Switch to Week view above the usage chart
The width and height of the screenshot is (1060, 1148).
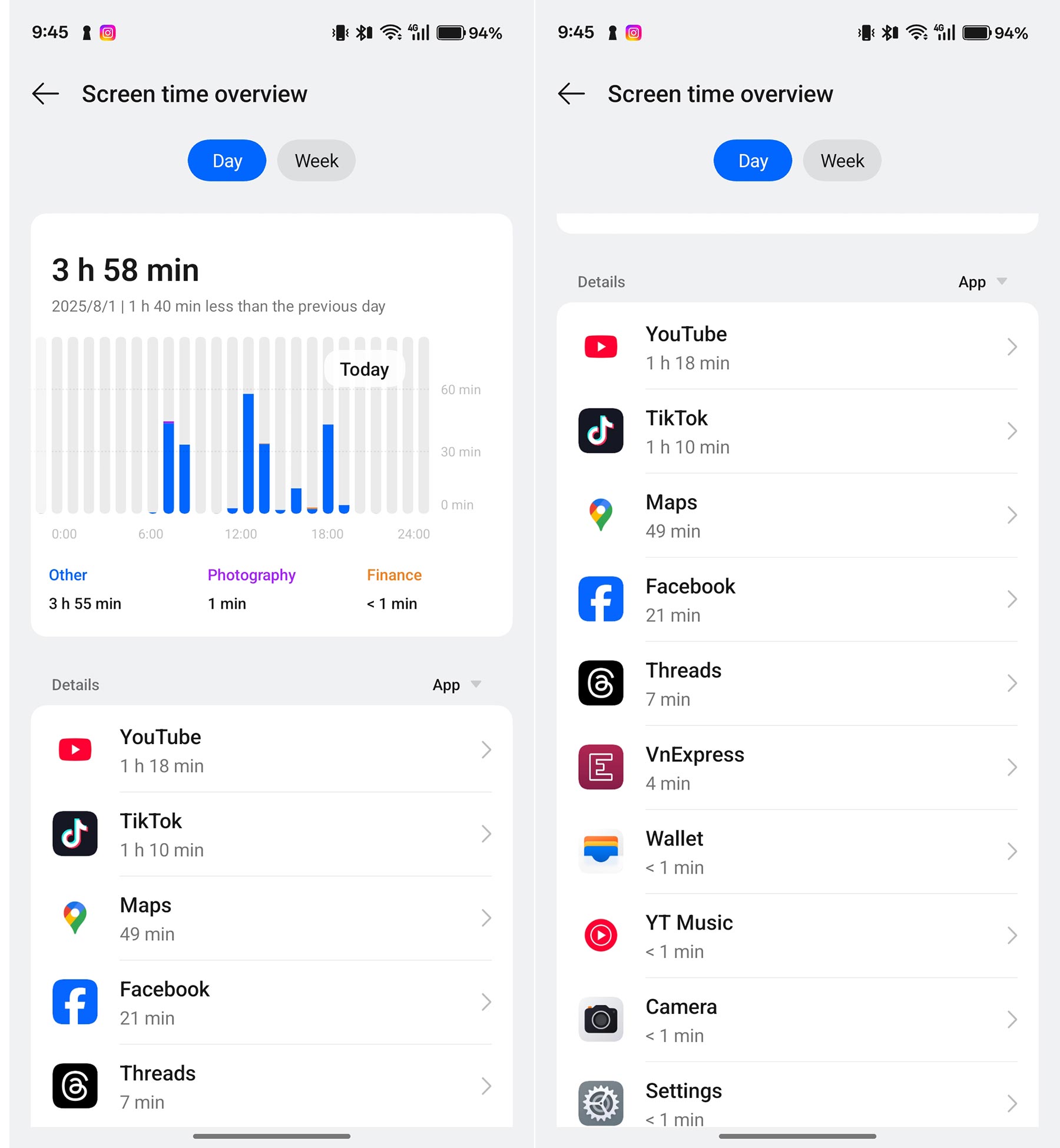click(316, 161)
